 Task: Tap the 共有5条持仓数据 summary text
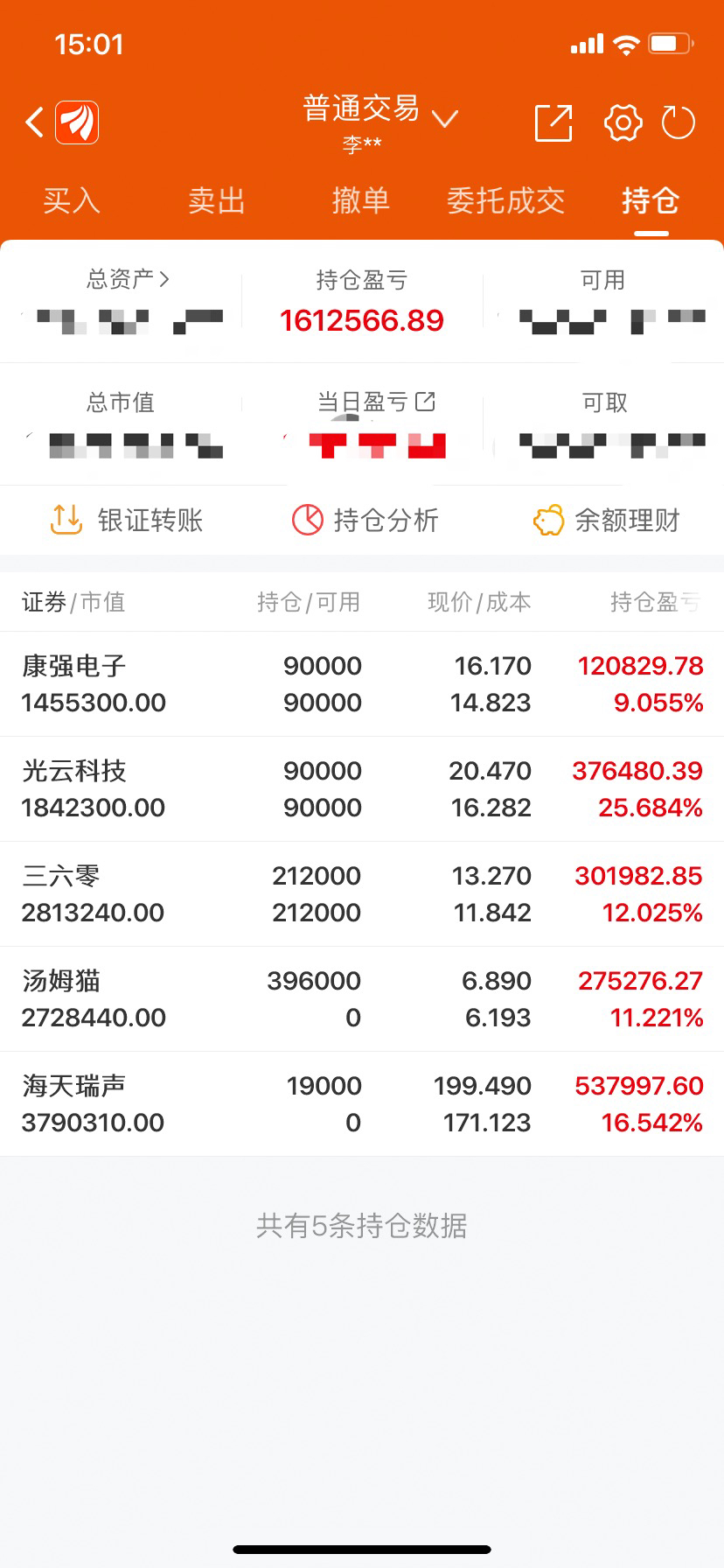[x=362, y=1227]
